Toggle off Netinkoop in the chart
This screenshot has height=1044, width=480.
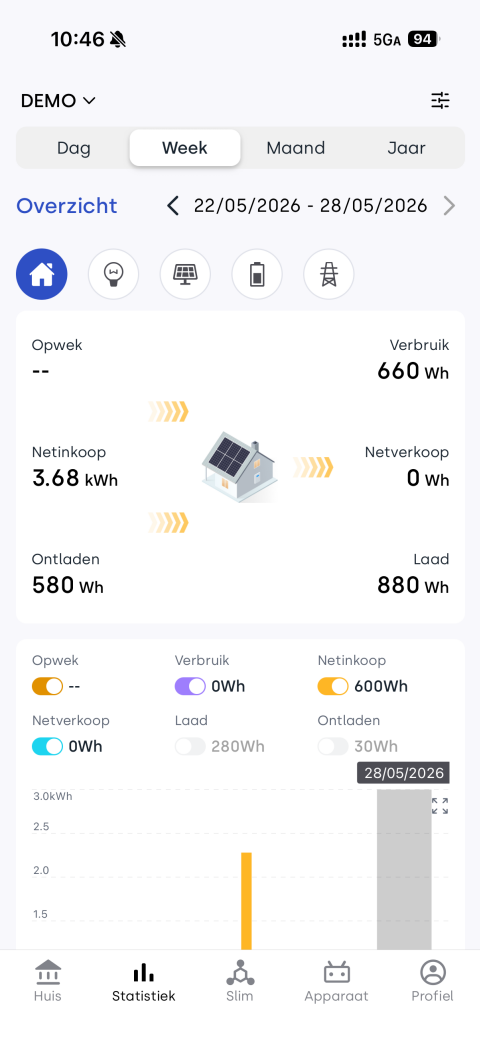333,686
